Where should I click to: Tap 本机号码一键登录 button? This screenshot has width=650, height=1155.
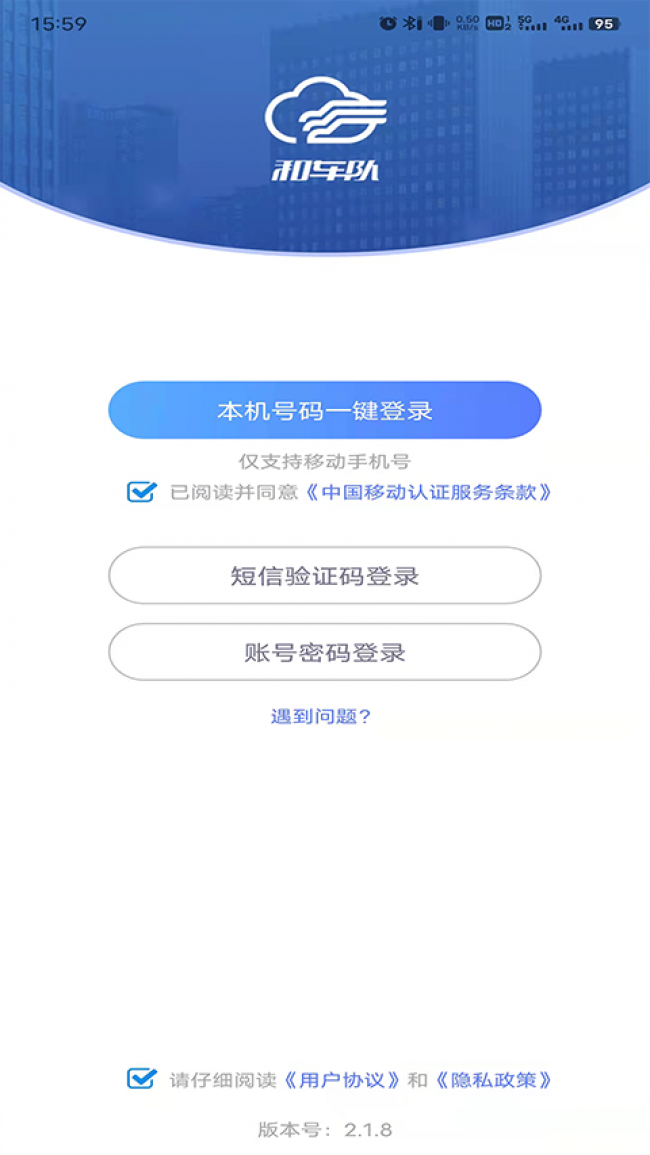(x=324, y=410)
